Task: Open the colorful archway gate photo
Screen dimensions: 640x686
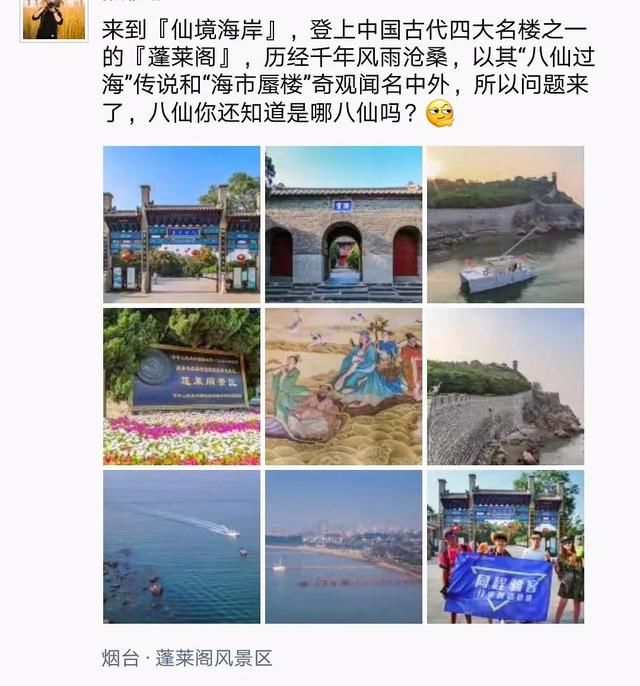Action: 181,224
